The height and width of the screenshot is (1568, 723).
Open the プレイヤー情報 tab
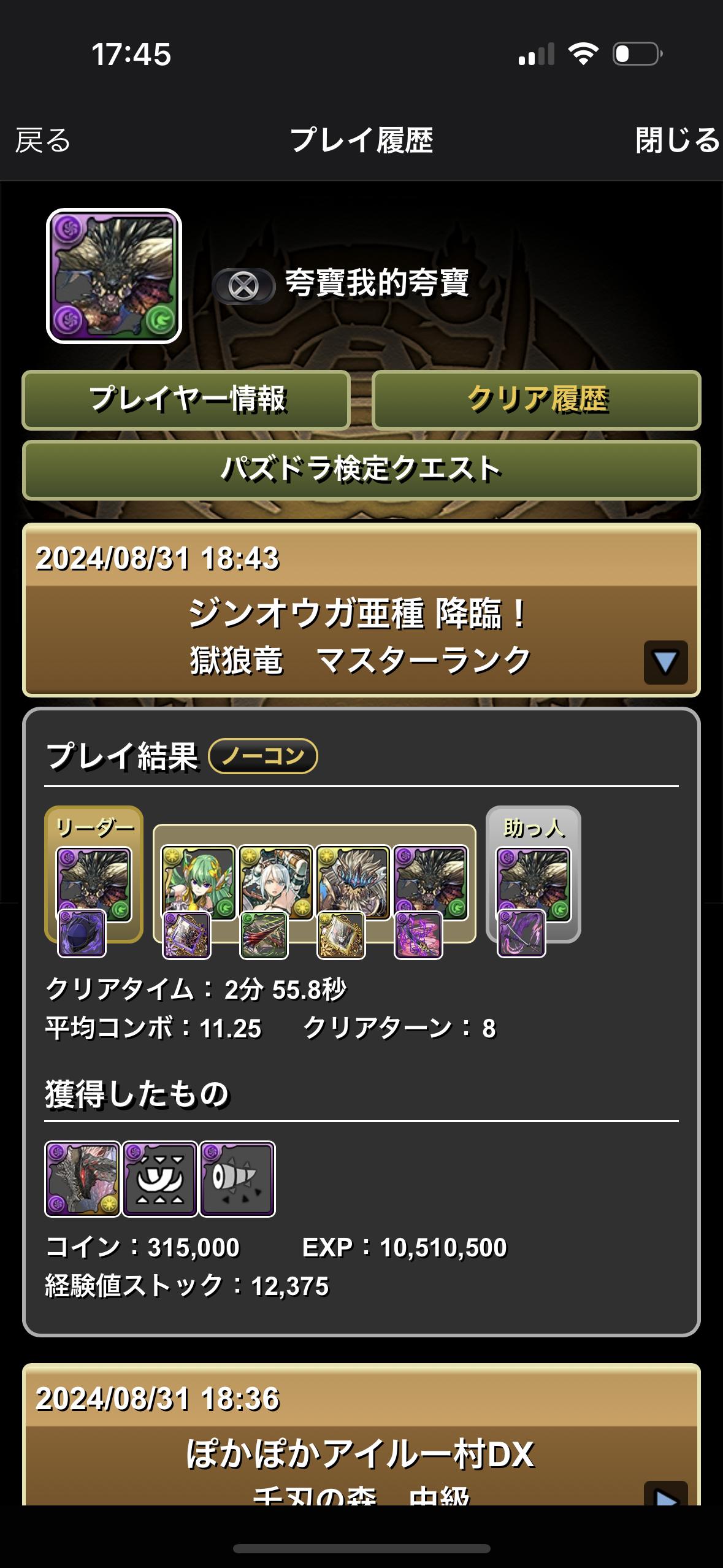click(x=186, y=400)
